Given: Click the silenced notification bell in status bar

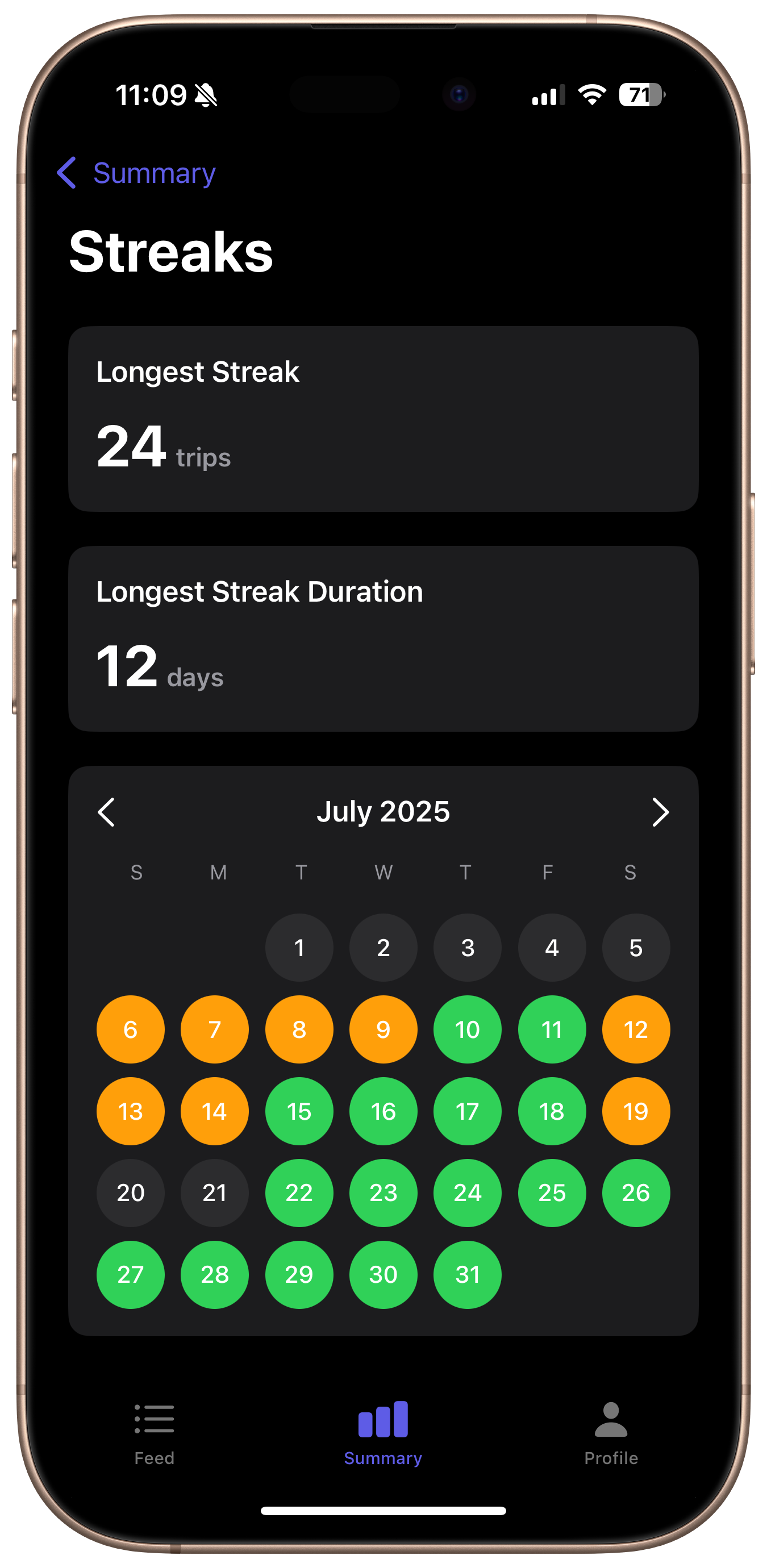Looking at the screenshot, I should pyautogui.click(x=207, y=94).
